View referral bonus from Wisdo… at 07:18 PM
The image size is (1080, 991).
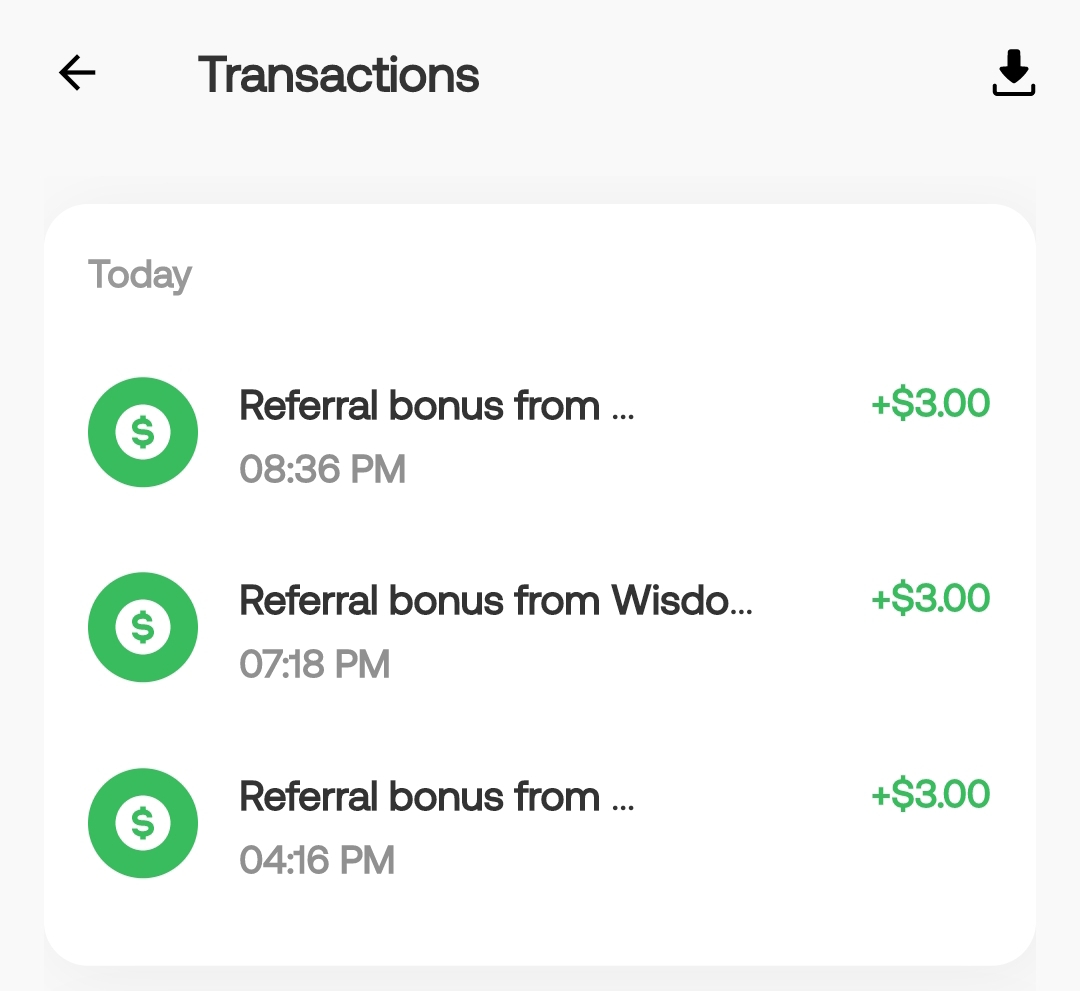[538, 628]
